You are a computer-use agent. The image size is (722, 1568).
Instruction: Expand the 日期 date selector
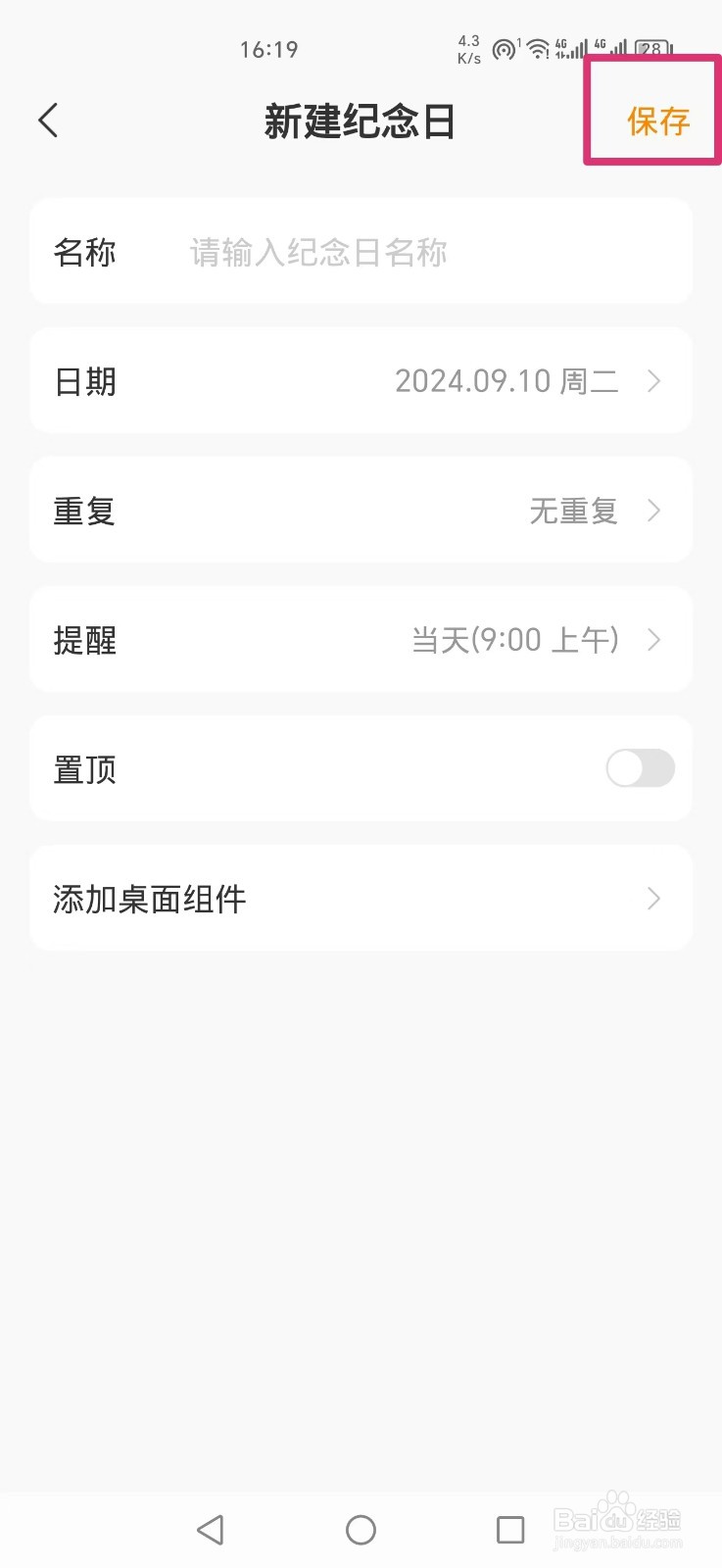coord(361,381)
